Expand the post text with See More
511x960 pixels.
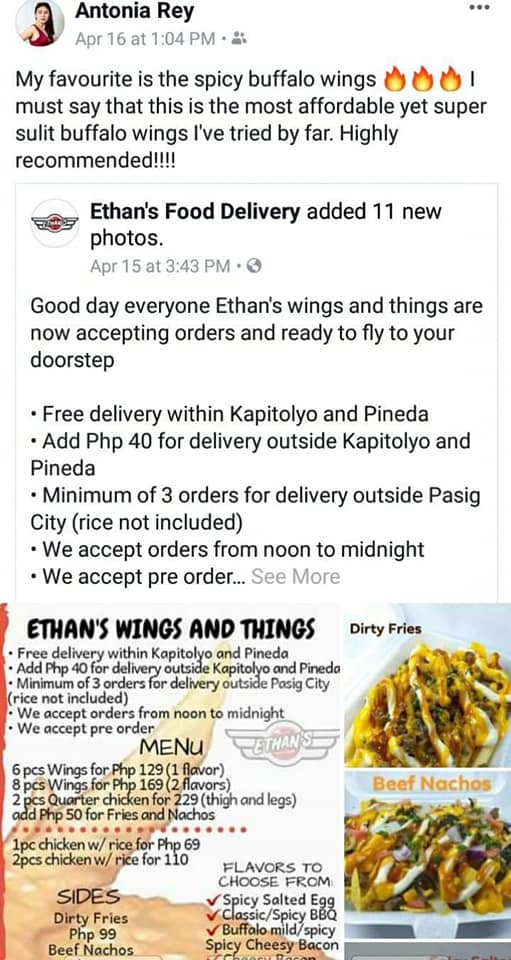[296, 577]
